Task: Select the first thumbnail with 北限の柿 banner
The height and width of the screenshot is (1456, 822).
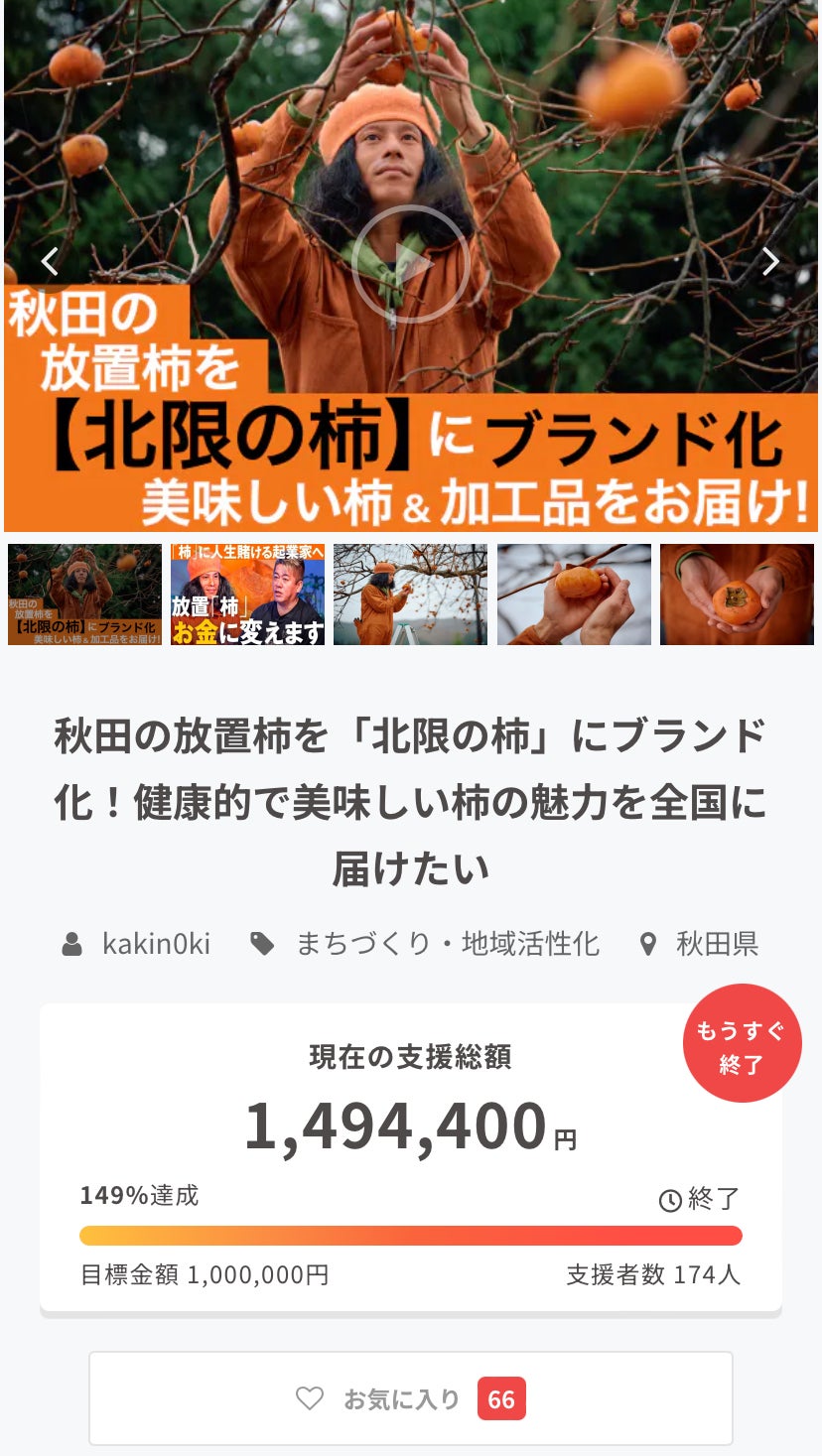Action: tap(84, 595)
